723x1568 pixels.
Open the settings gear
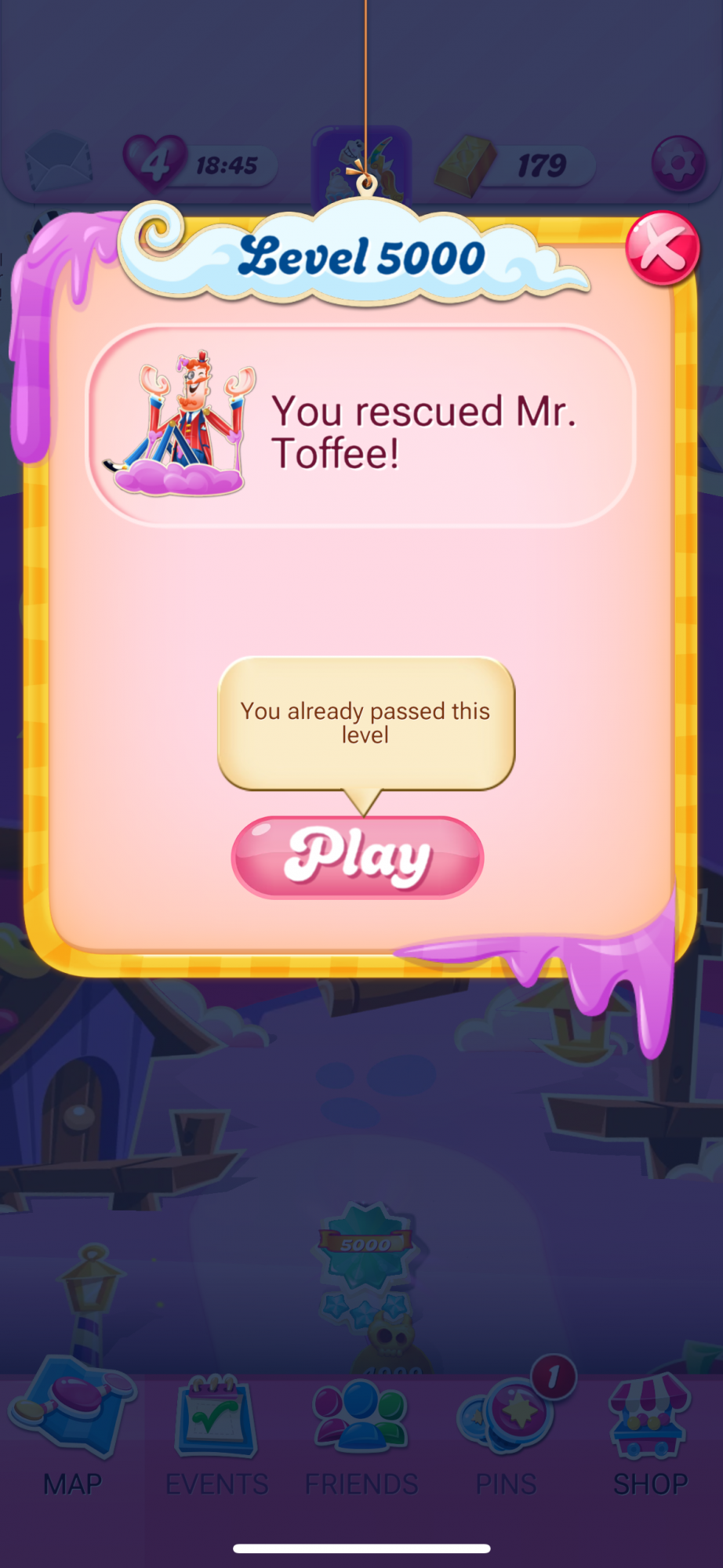(678, 164)
